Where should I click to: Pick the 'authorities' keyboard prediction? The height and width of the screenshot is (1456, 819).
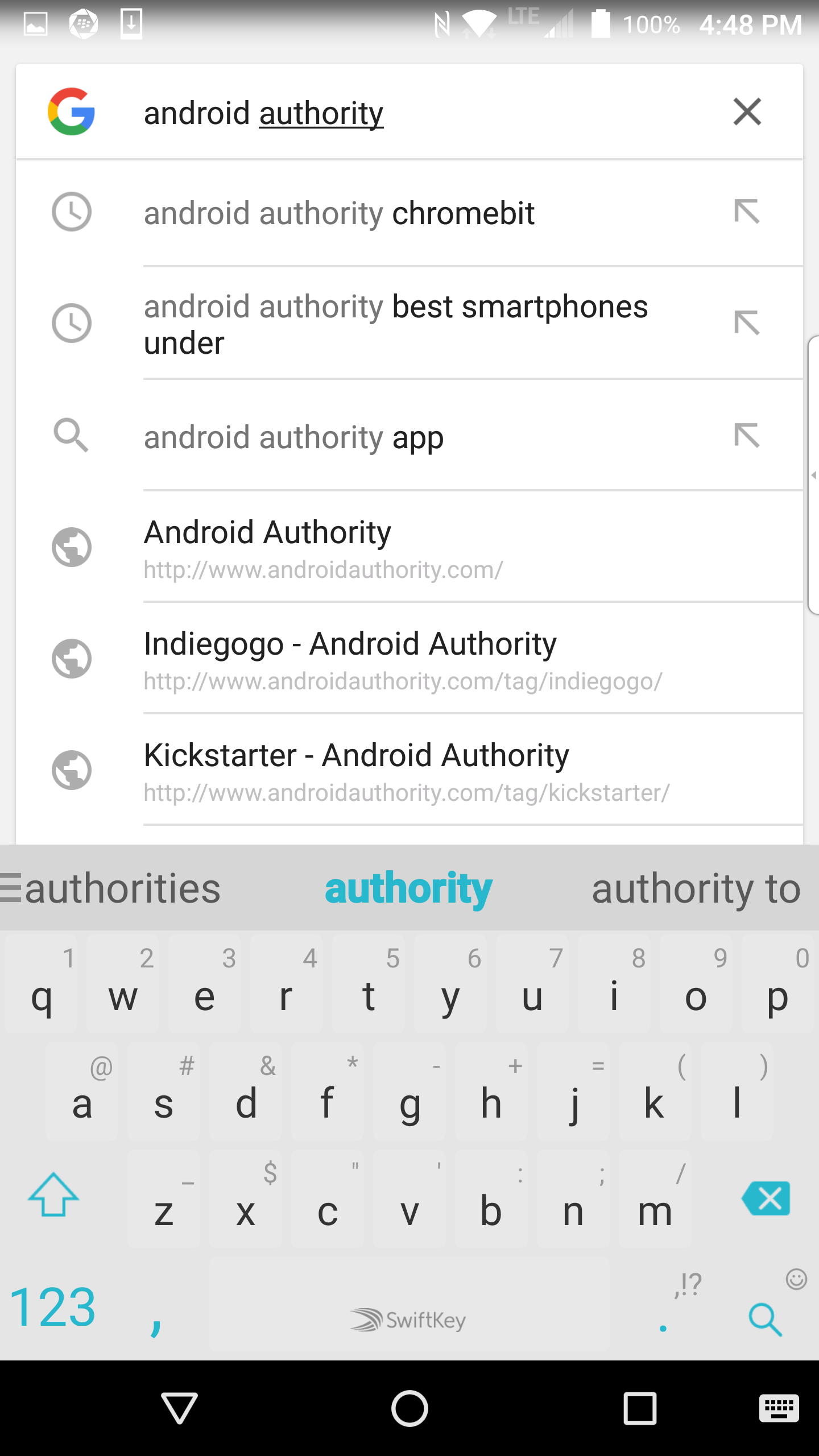pyautogui.click(x=122, y=888)
